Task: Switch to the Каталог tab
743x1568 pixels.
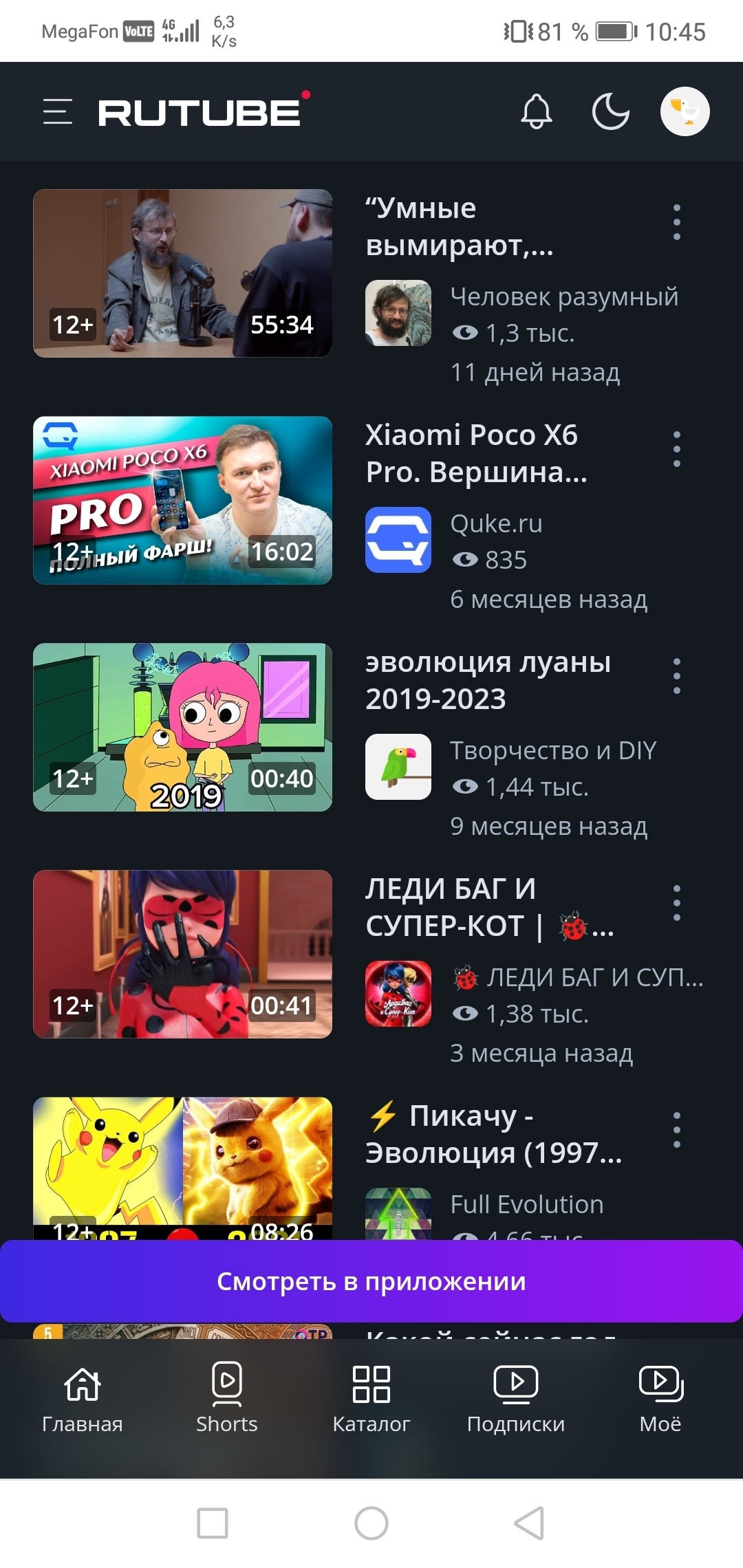Action: coord(371,1397)
